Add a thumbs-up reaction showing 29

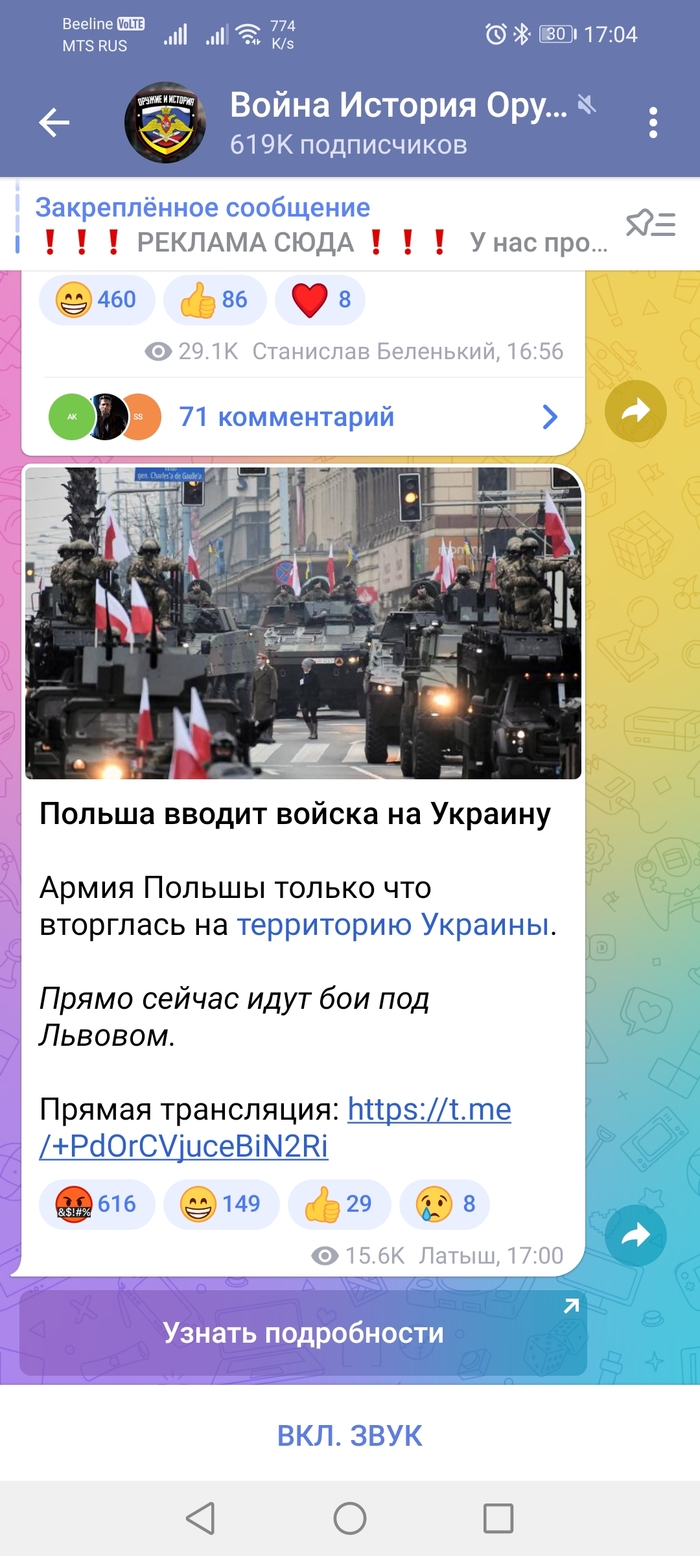(x=338, y=1203)
